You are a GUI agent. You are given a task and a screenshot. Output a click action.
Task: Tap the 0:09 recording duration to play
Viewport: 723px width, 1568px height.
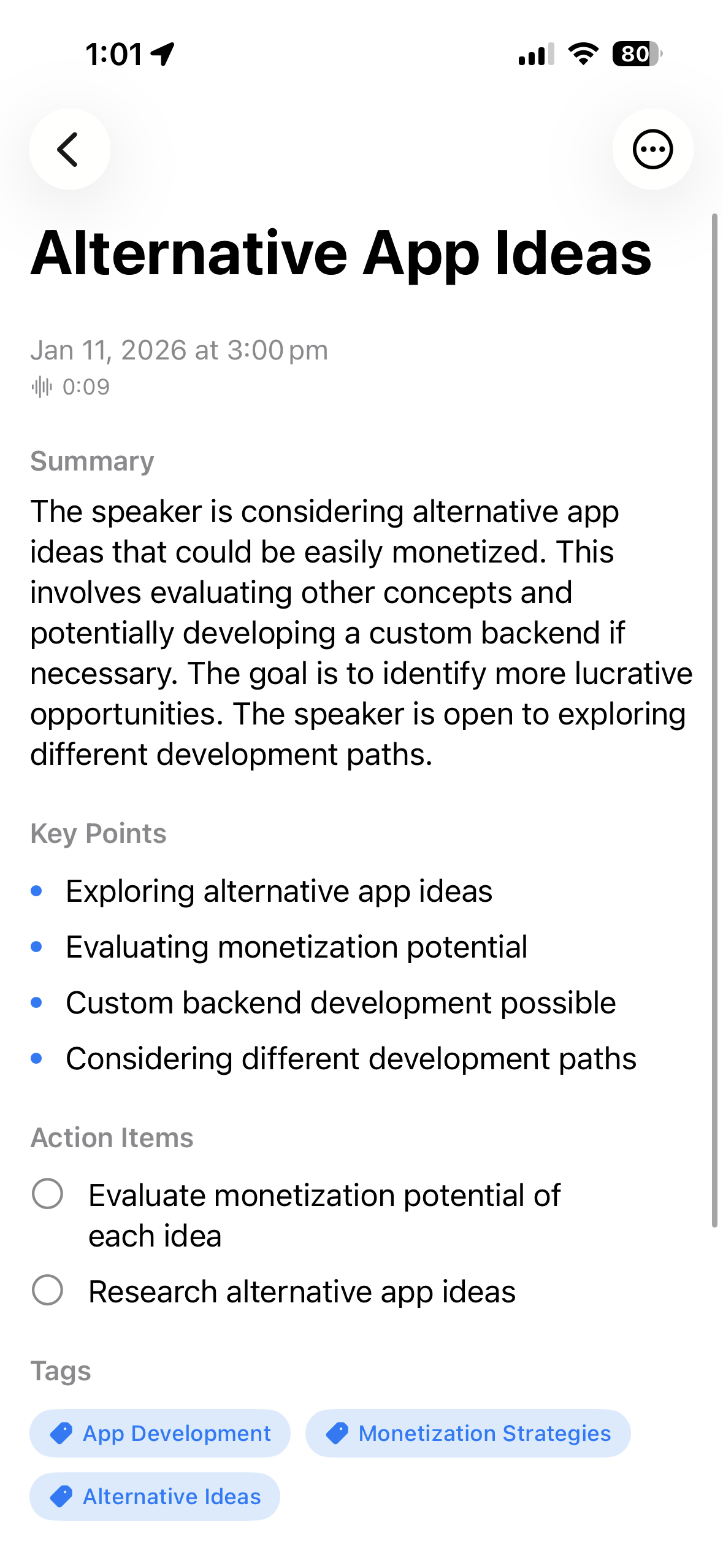tap(86, 386)
